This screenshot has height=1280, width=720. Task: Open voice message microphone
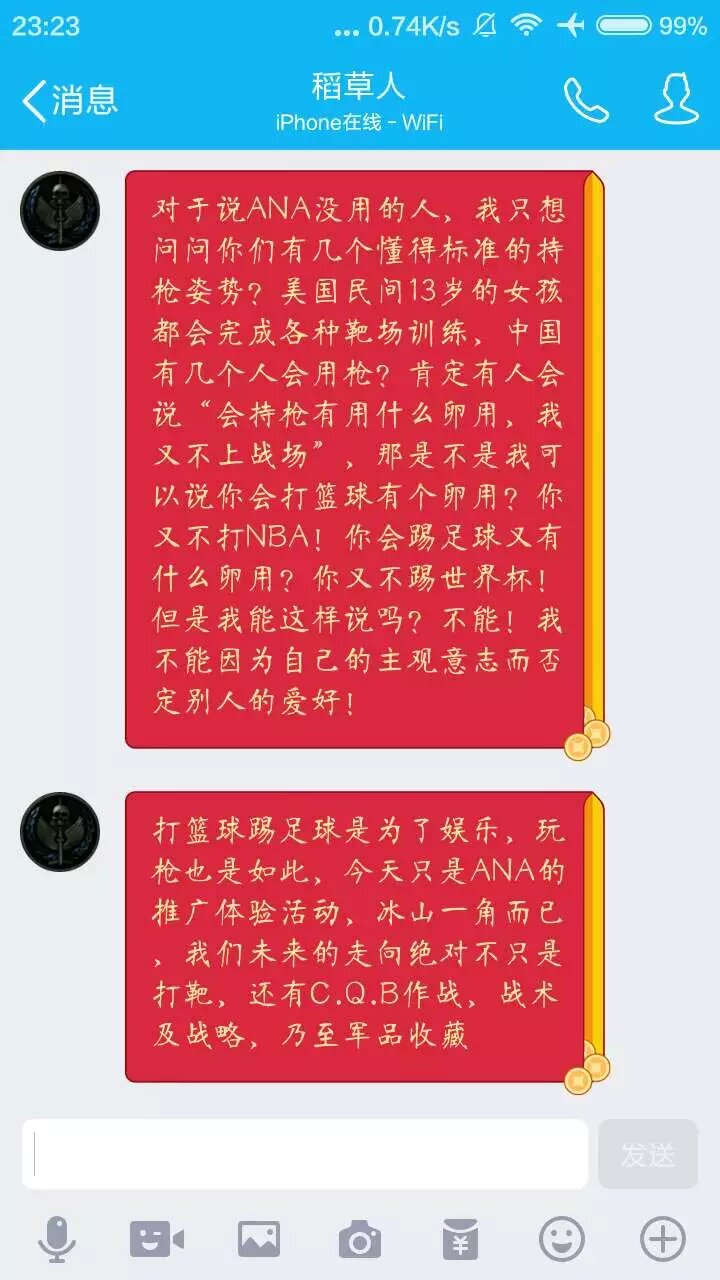pyautogui.click(x=57, y=1240)
